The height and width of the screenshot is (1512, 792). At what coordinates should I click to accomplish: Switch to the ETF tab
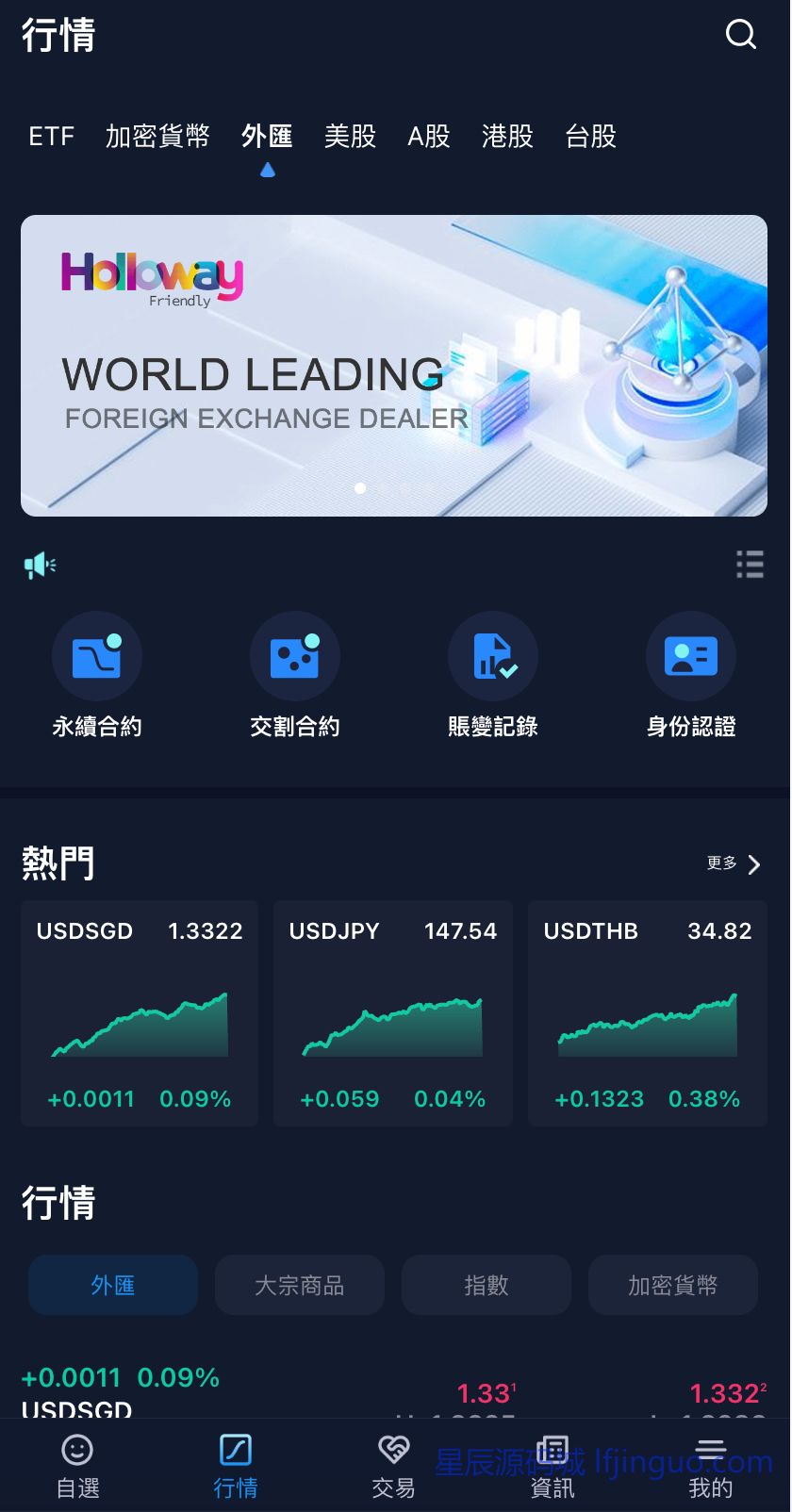tap(51, 137)
